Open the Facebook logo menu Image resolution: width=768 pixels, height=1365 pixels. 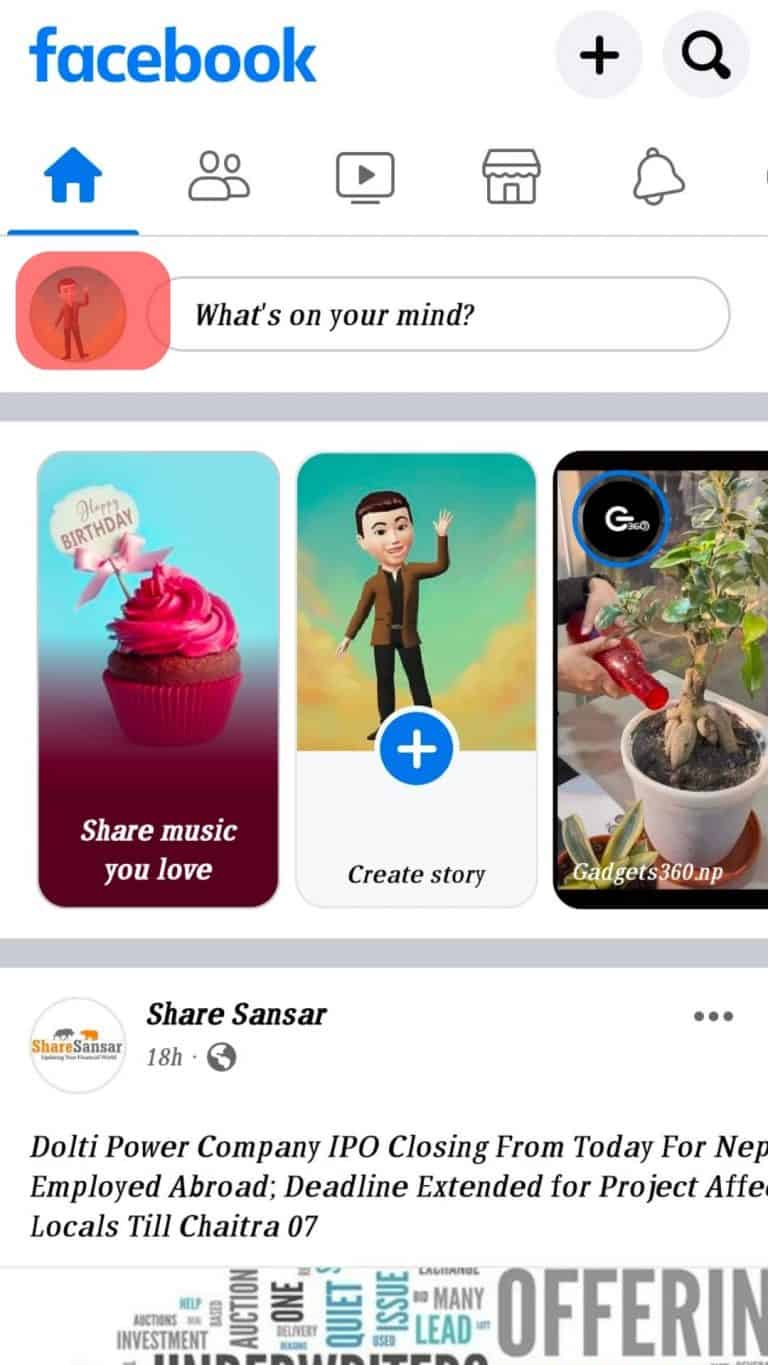pos(172,57)
